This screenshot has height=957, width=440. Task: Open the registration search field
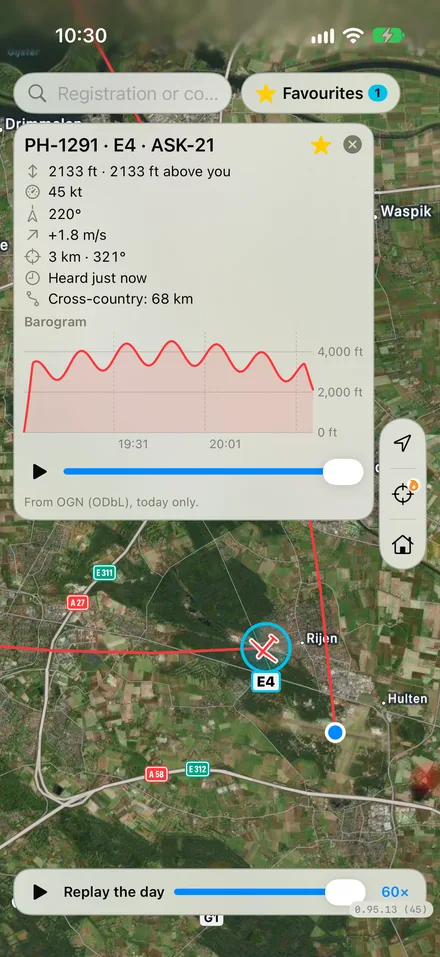coord(122,93)
